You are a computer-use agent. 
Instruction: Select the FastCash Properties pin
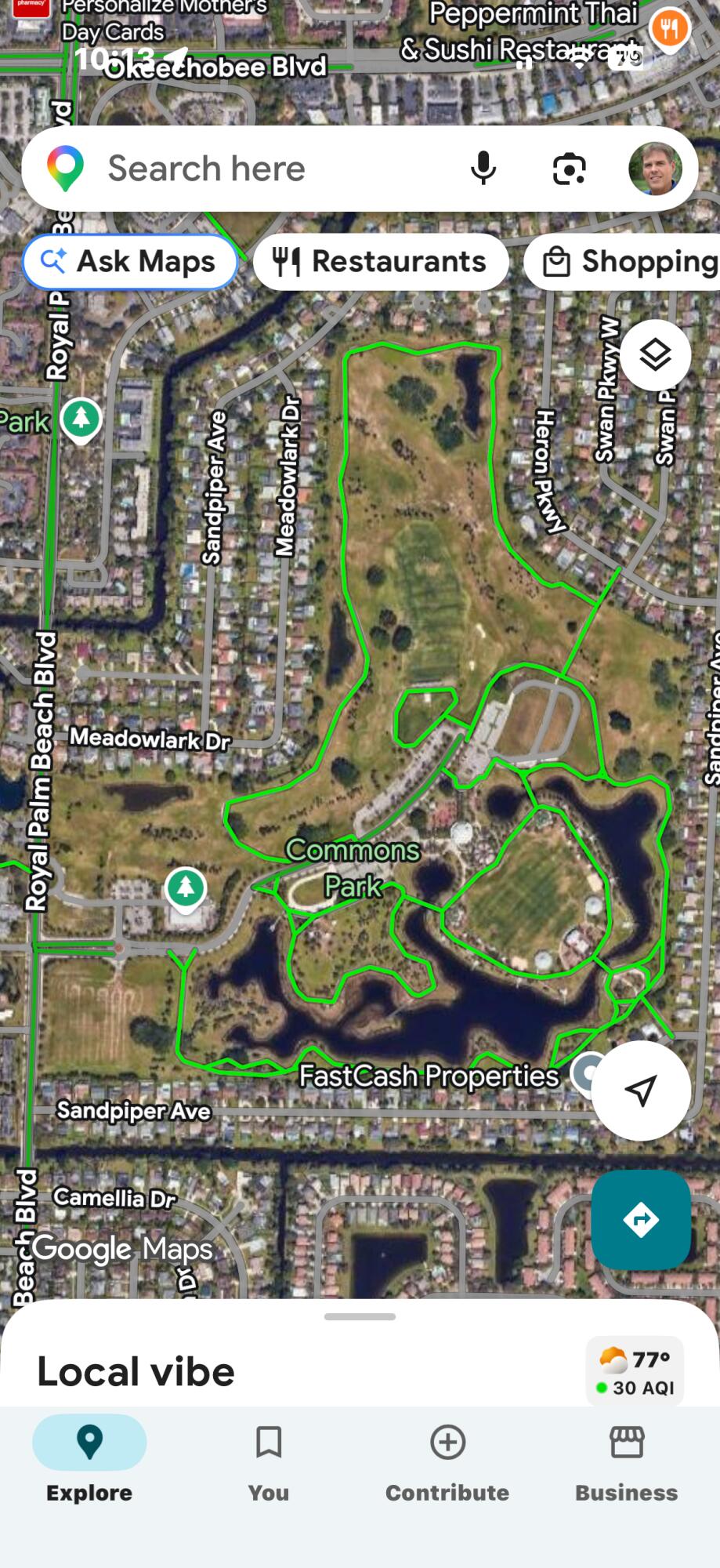(x=585, y=1073)
